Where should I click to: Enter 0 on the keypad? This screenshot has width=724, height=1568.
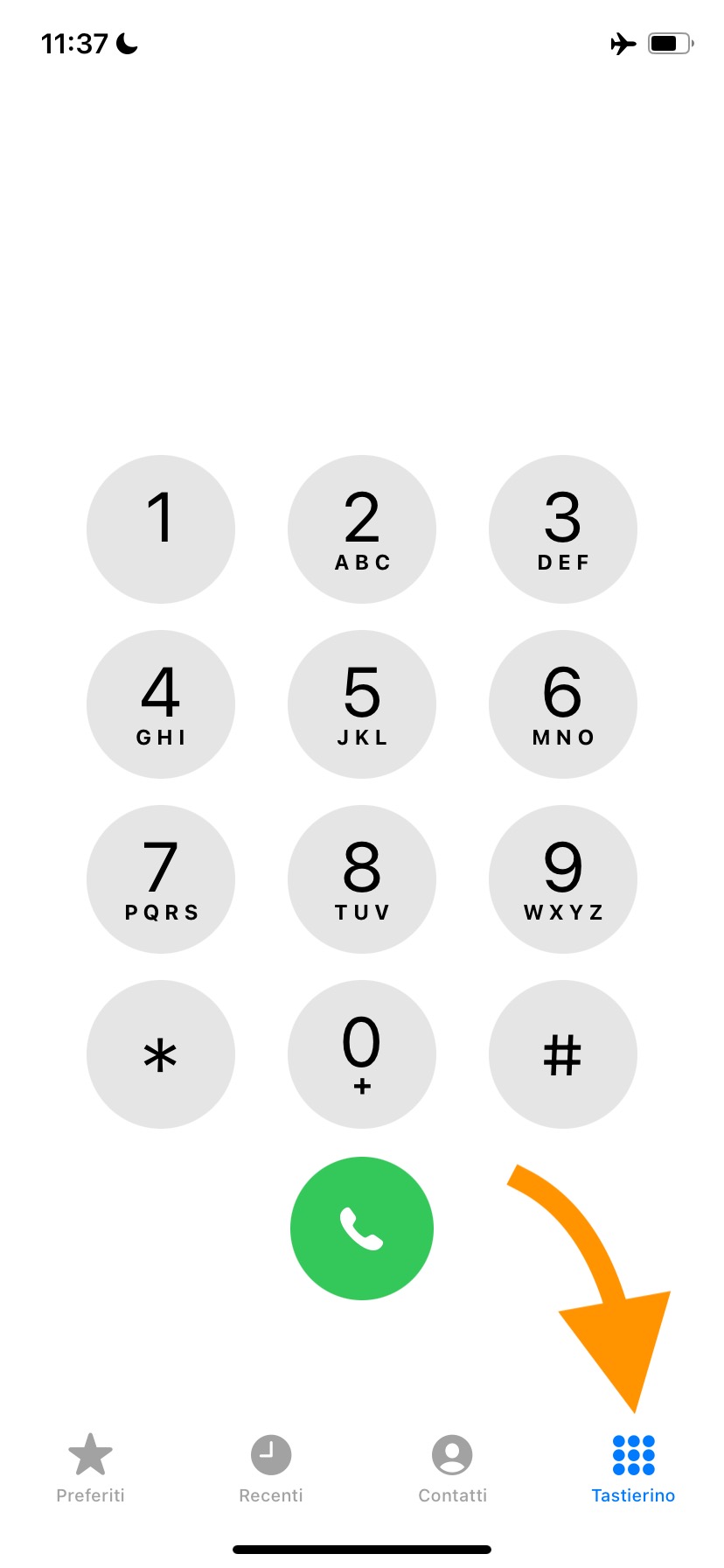coord(362,1054)
